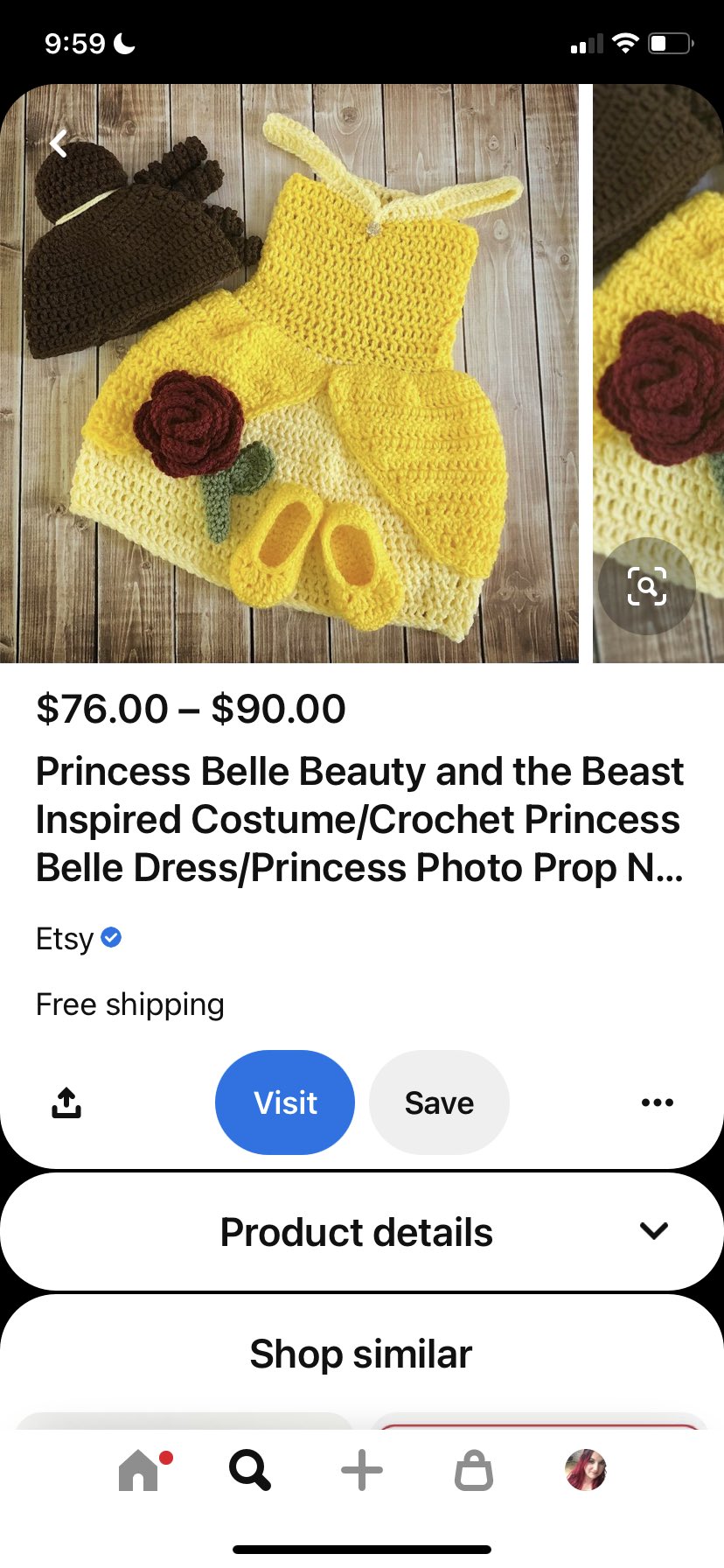Save this pin to a board
724x1568 pixels.
coord(439,1102)
